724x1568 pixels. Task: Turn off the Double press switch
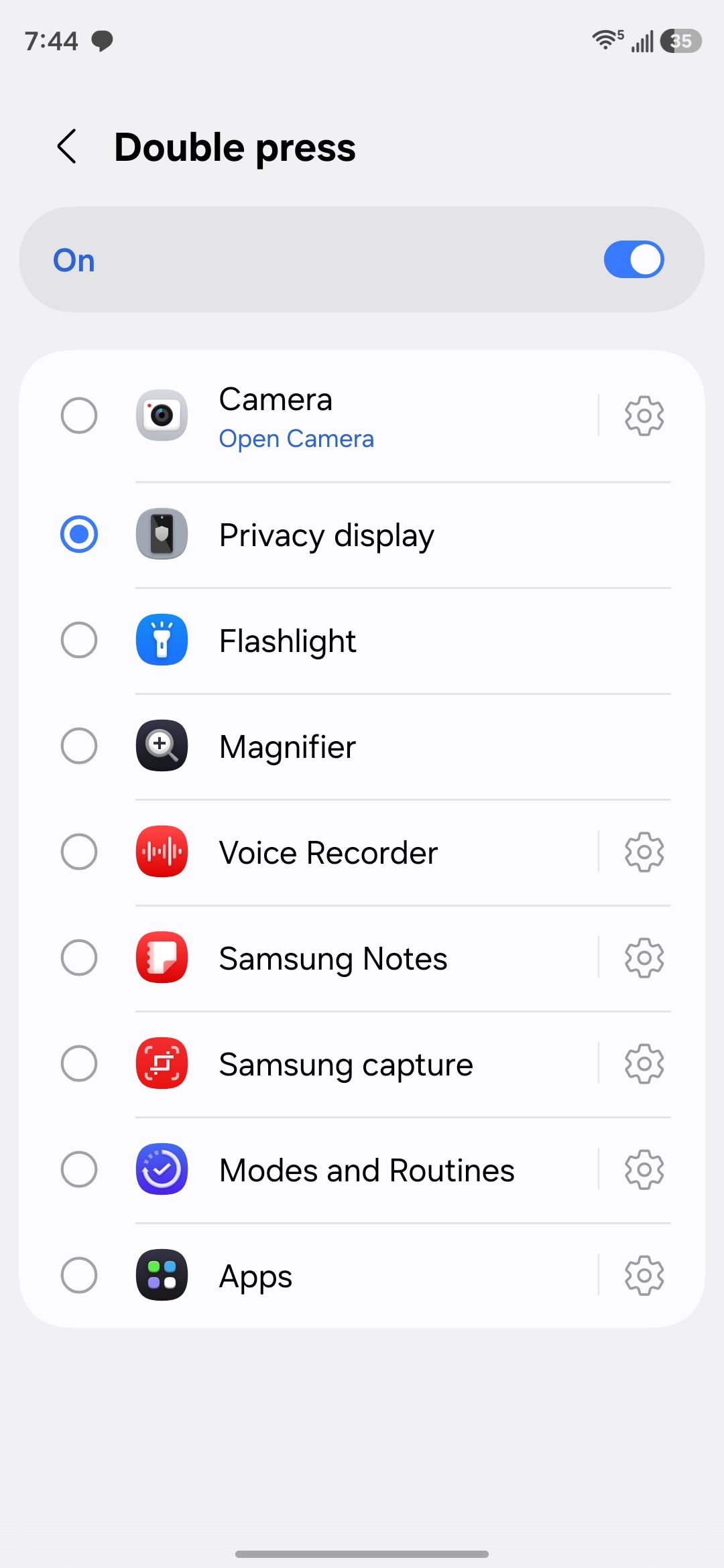(633, 260)
